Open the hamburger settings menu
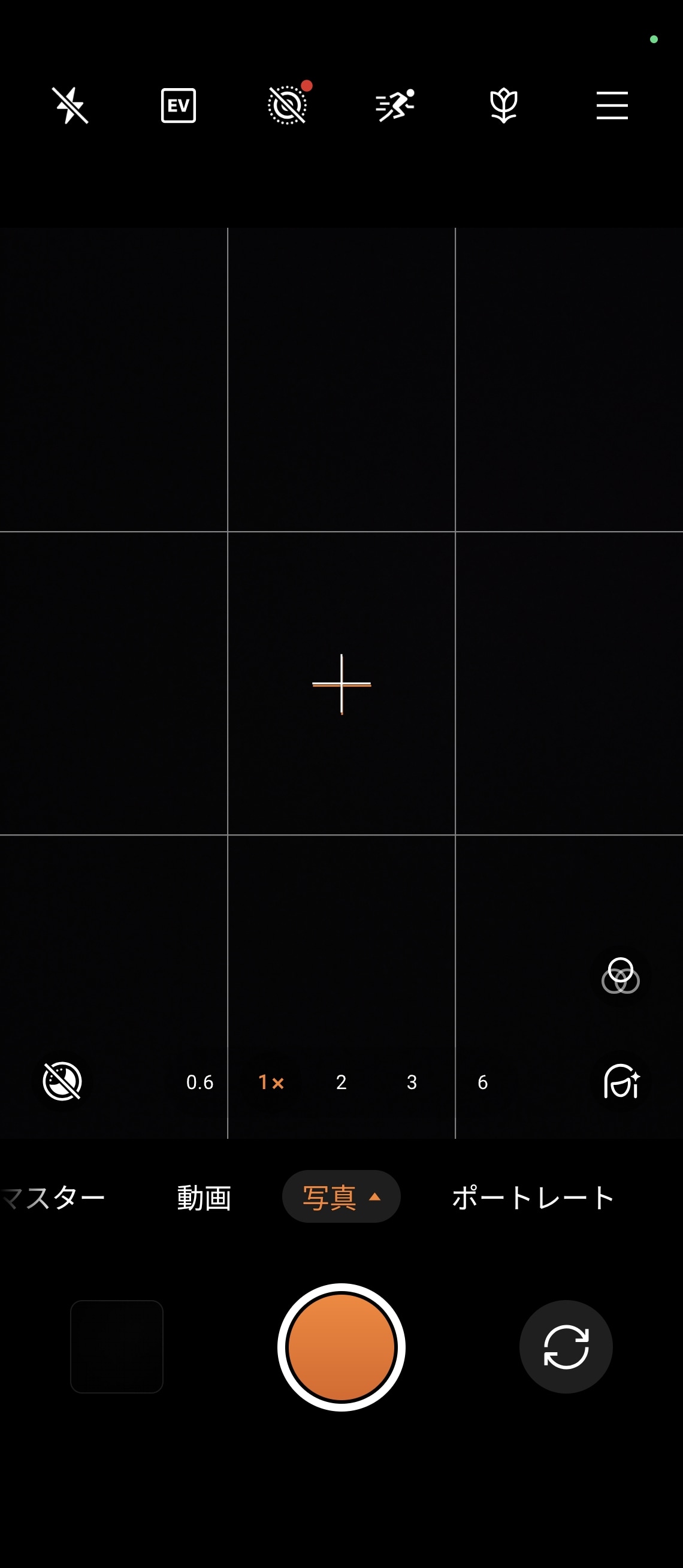The width and height of the screenshot is (683, 1568). pyautogui.click(x=612, y=106)
